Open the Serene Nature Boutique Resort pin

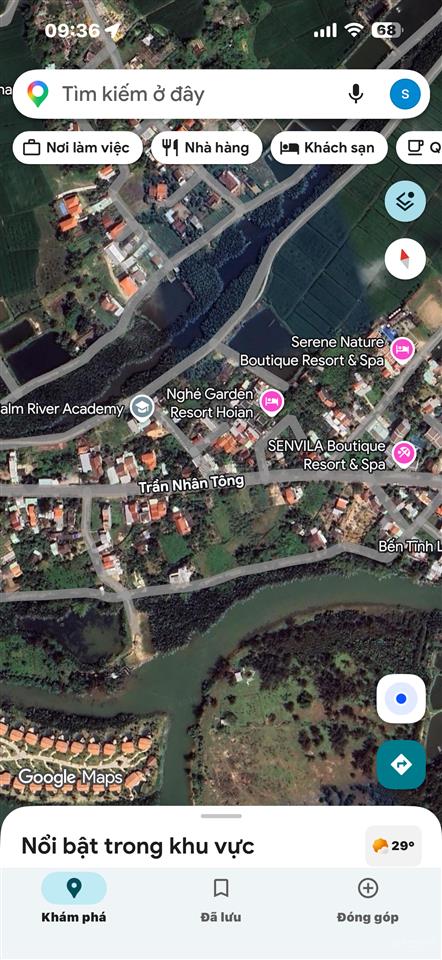[x=403, y=351]
